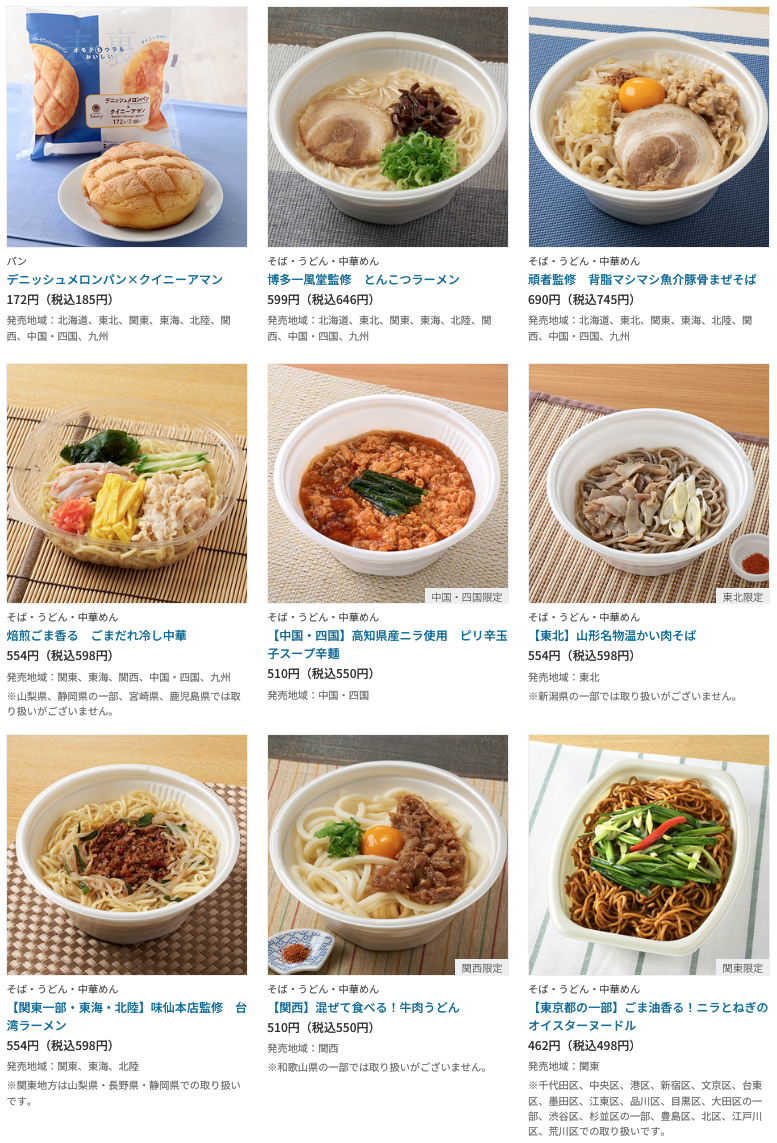
Task: Tap the 焙煎ごま香る ごまだれ冷し中華 photo
Action: click(127, 483)
